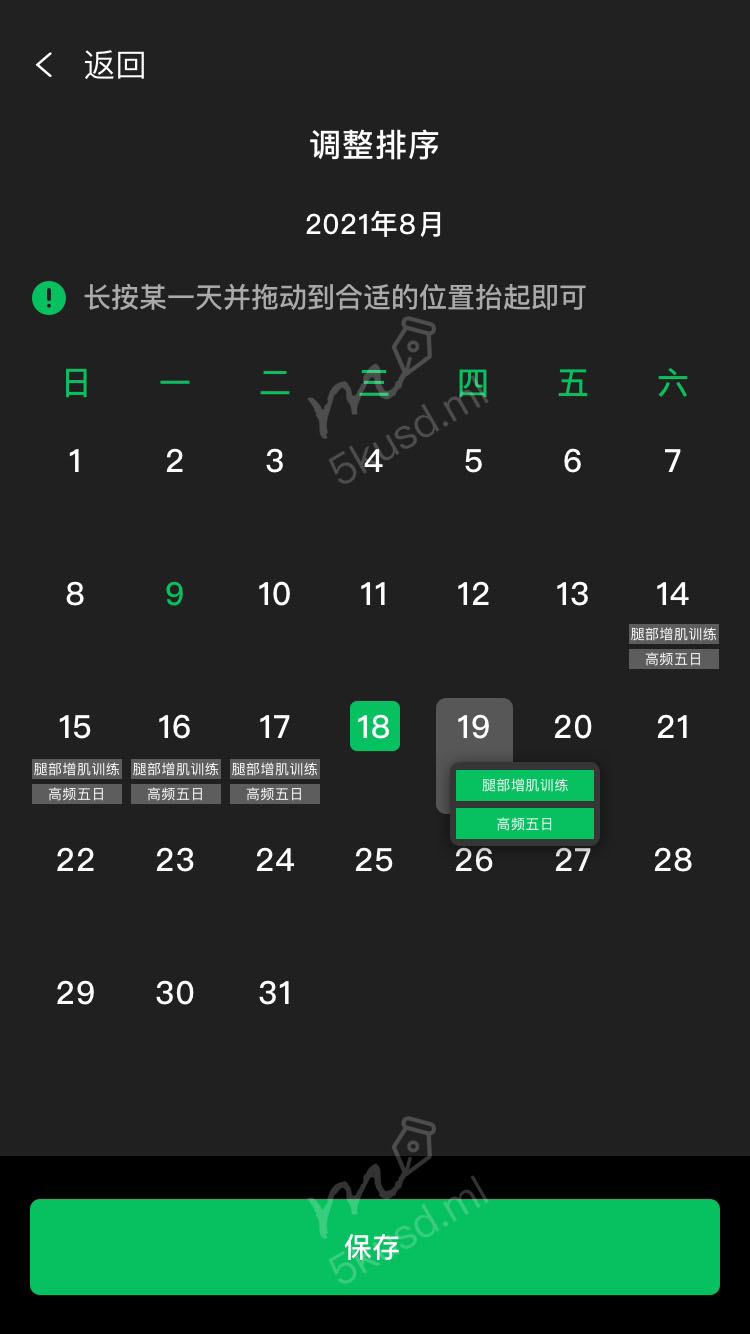
Task: Choose day 15 in the calendar
Action: 75,727
